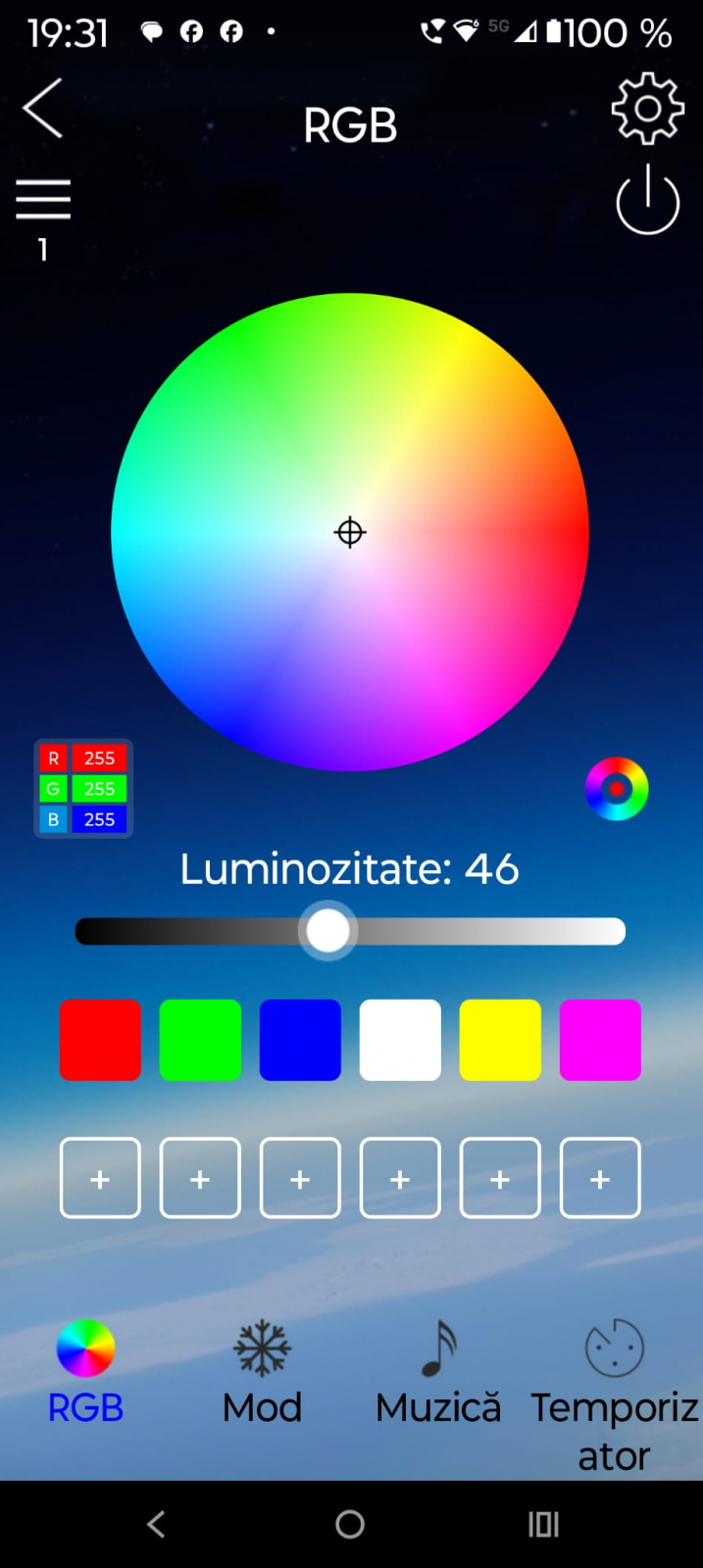This screenshot has width=703, height=1568.
Task: Select the white color preset
Action: pyautogui.click(x=400, y=1040)
